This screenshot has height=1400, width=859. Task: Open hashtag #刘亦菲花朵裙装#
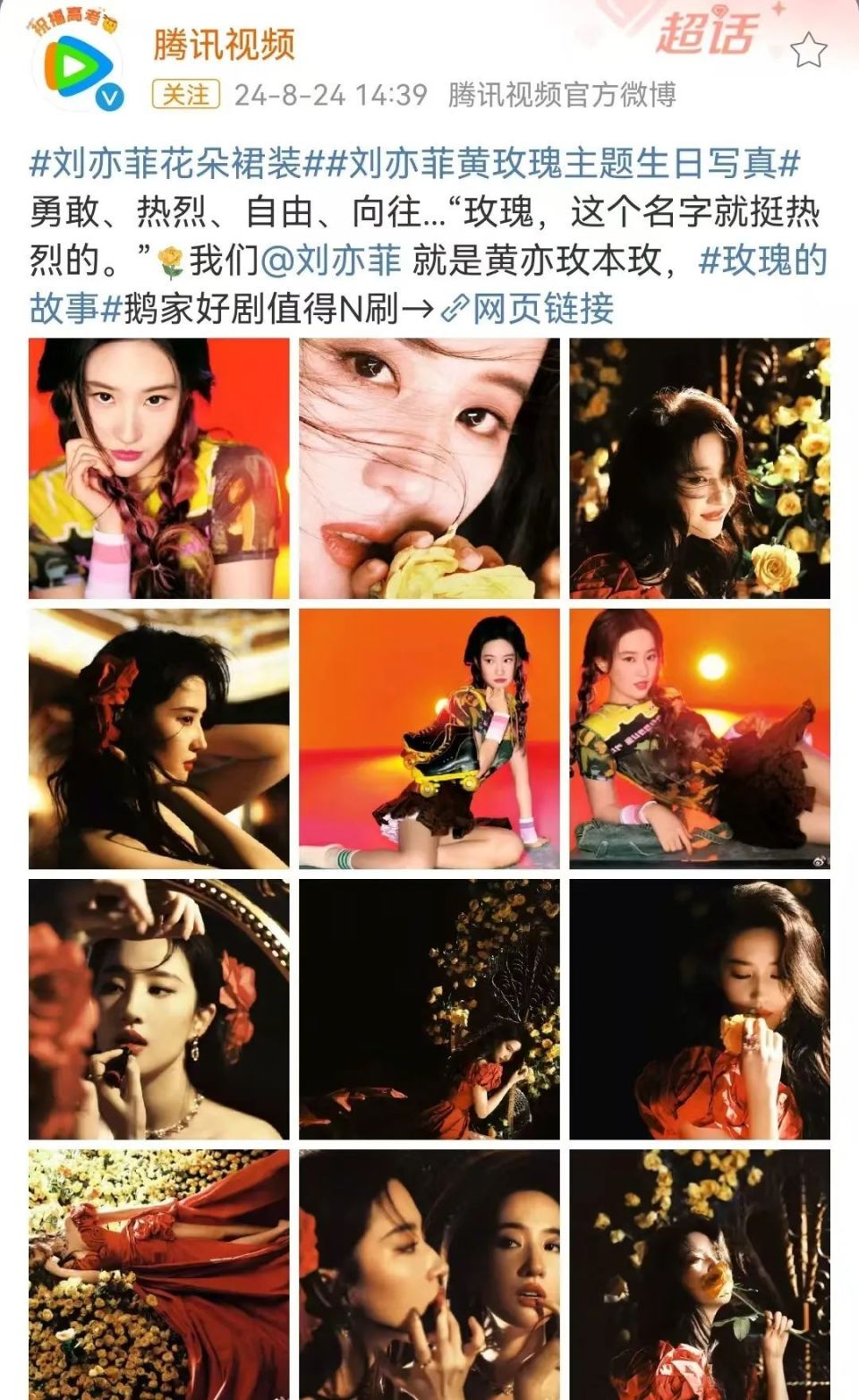tap(166, 164)
